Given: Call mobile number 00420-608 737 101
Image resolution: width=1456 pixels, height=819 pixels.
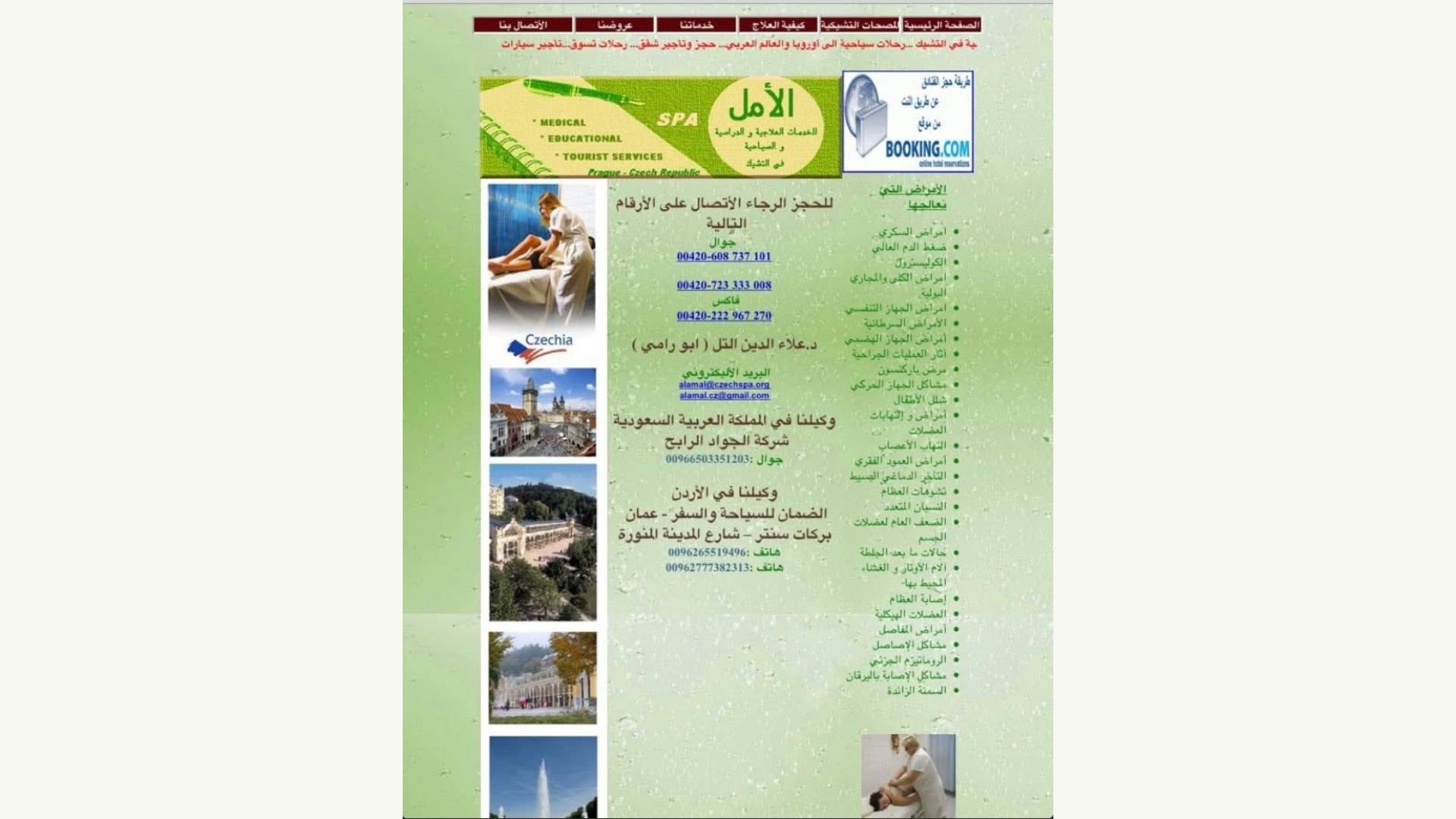Looking at the screenshot, I should 723,256.
